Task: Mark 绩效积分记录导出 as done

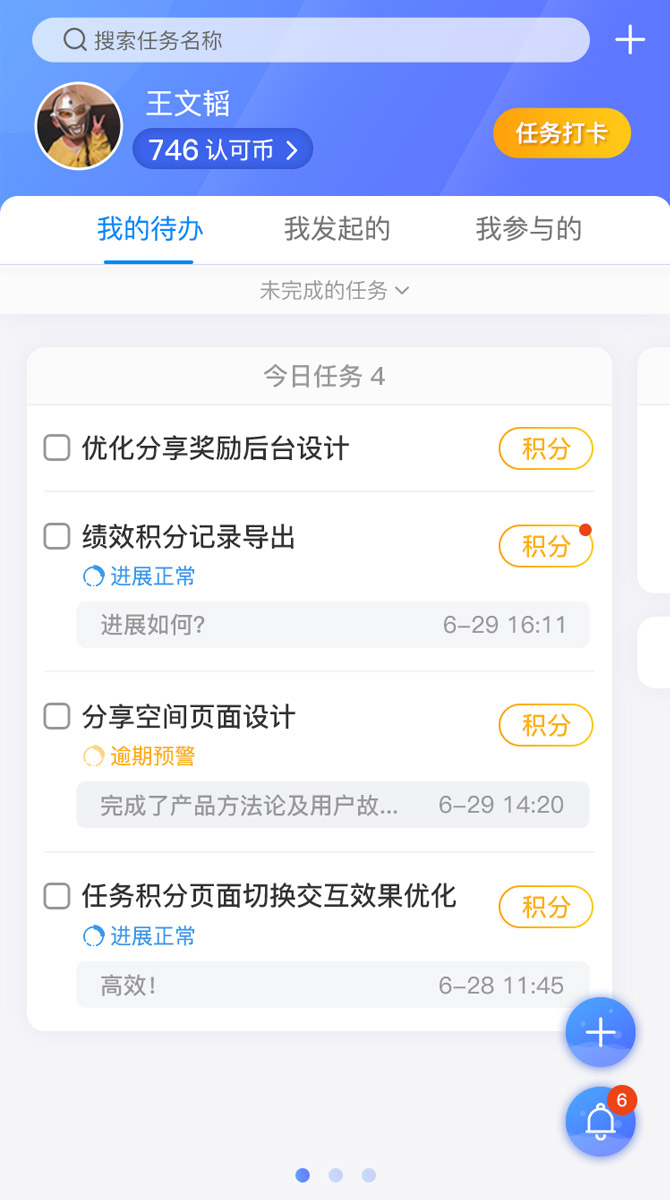Action: coord(57,537)
